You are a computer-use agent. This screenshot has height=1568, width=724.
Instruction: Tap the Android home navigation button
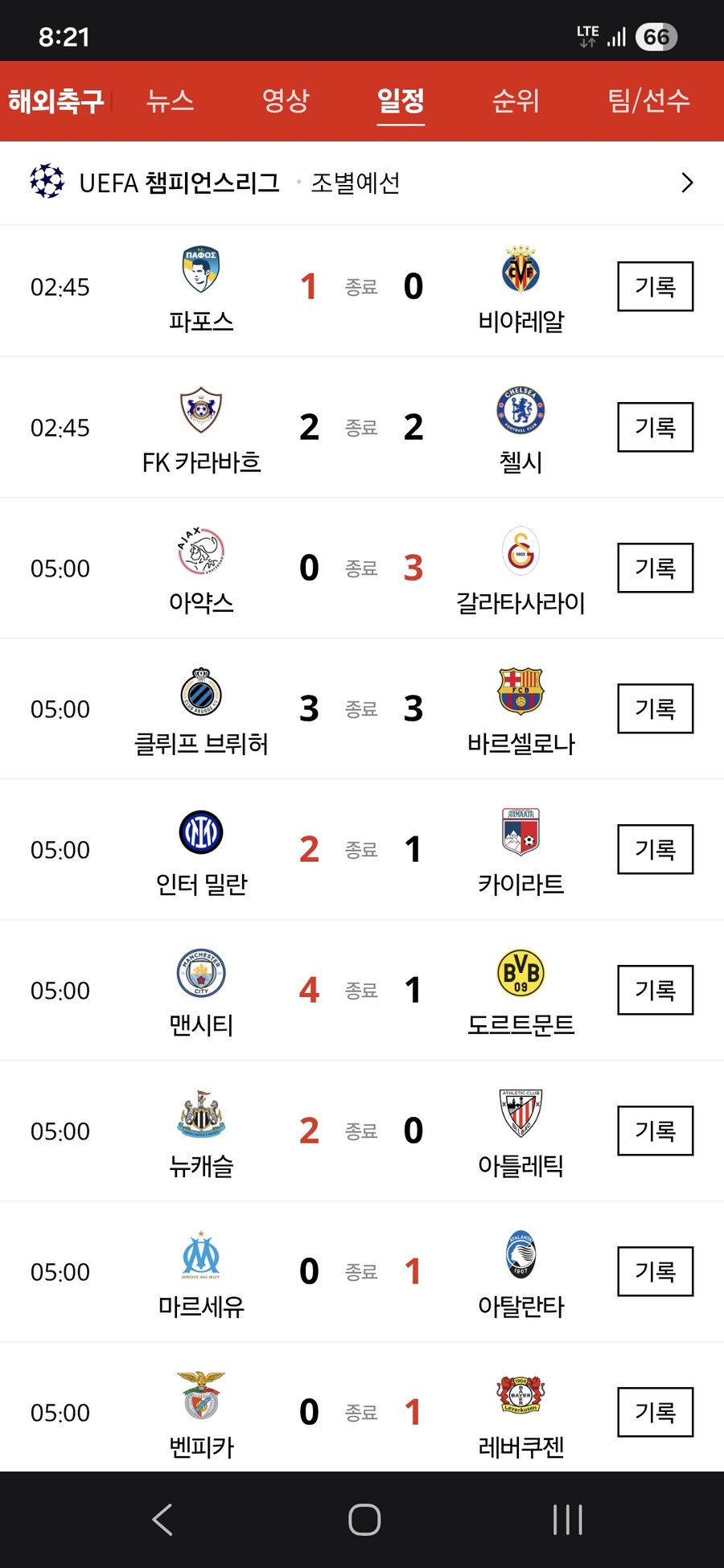[364, 1518]
